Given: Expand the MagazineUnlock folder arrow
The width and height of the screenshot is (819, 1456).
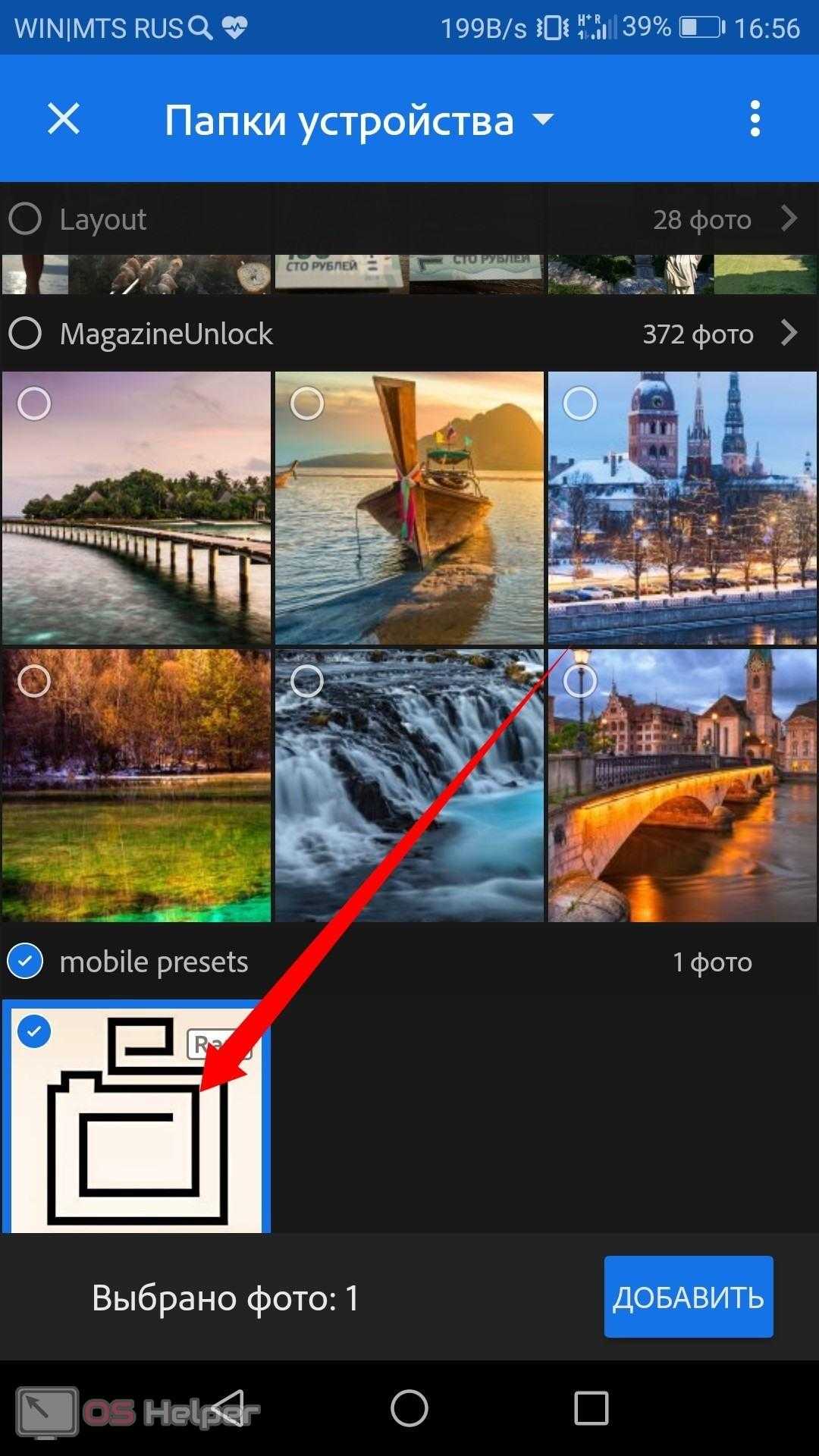Looking at the screenshot, I should coord(789,334).
